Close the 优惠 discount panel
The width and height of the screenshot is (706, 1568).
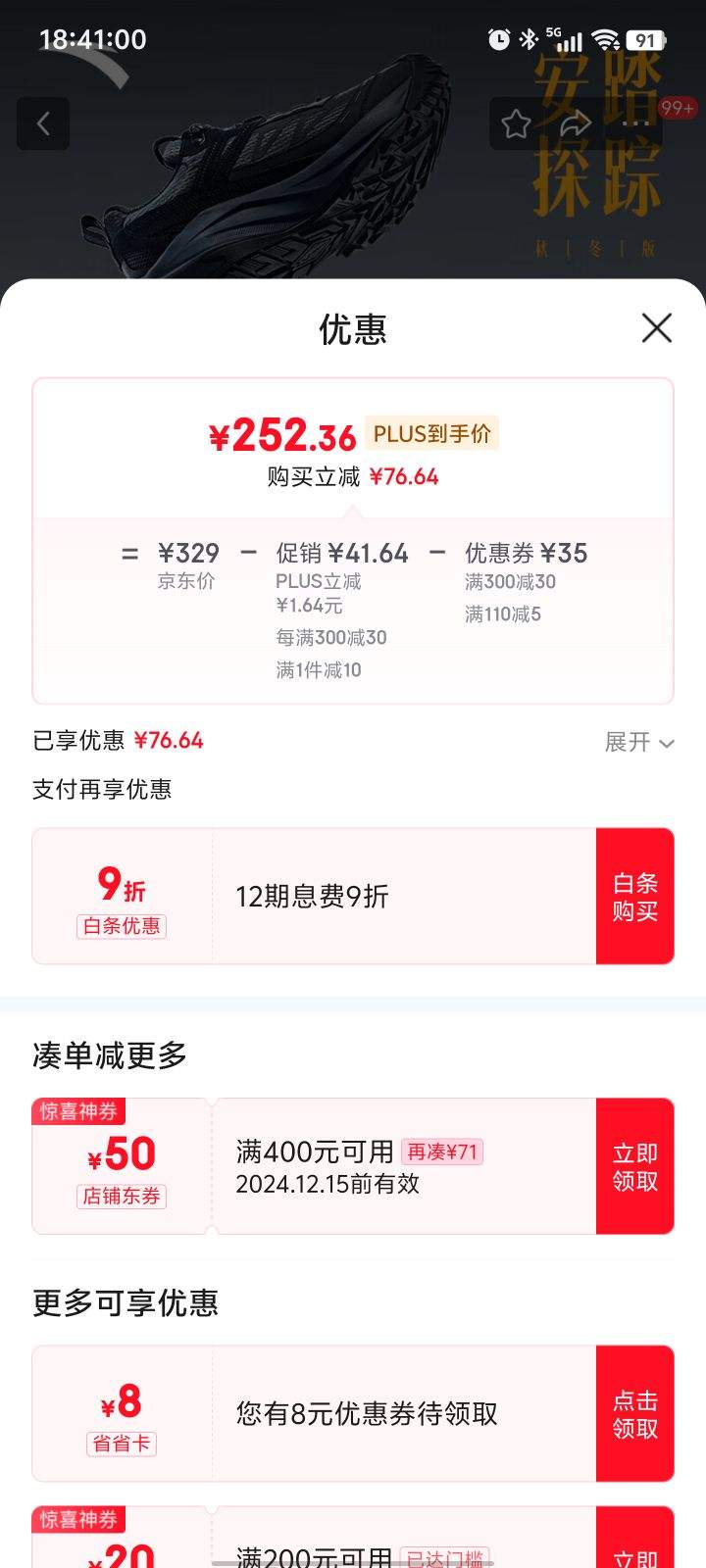click(656, 328)
